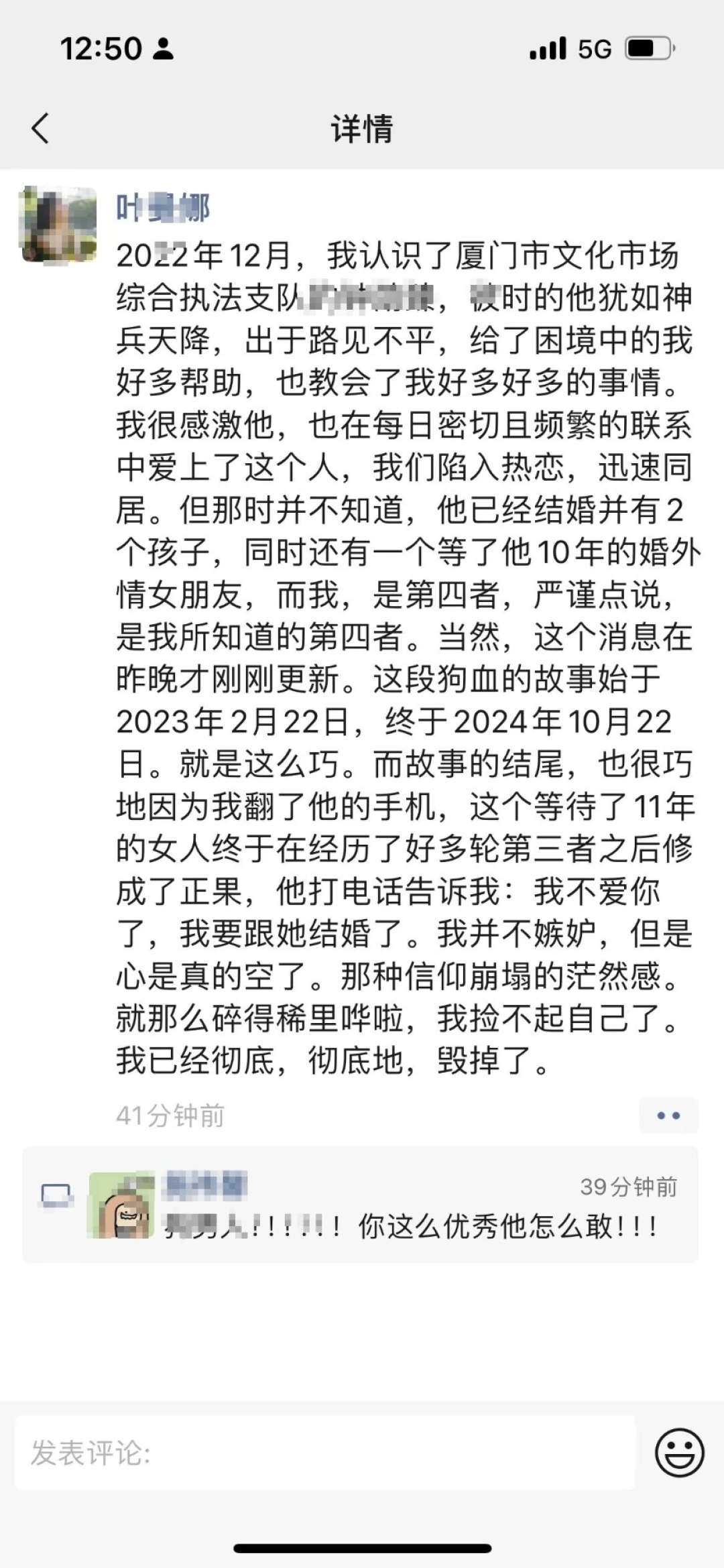Open the two-dot like/comment menu
Image resolution: width=724 pixels, height=1568 pixels.
[668, 1115]
